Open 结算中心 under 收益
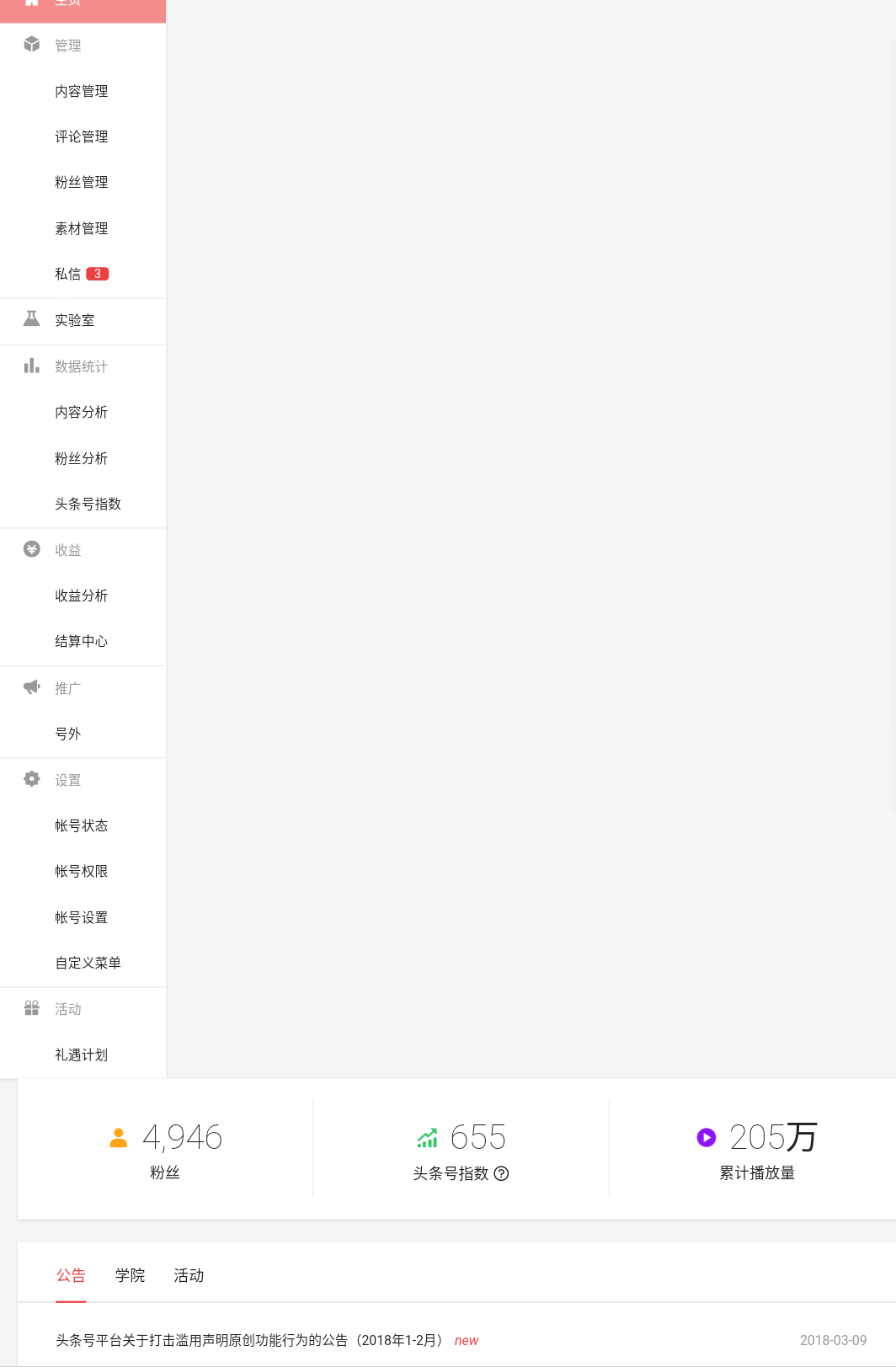 point(81,641)
